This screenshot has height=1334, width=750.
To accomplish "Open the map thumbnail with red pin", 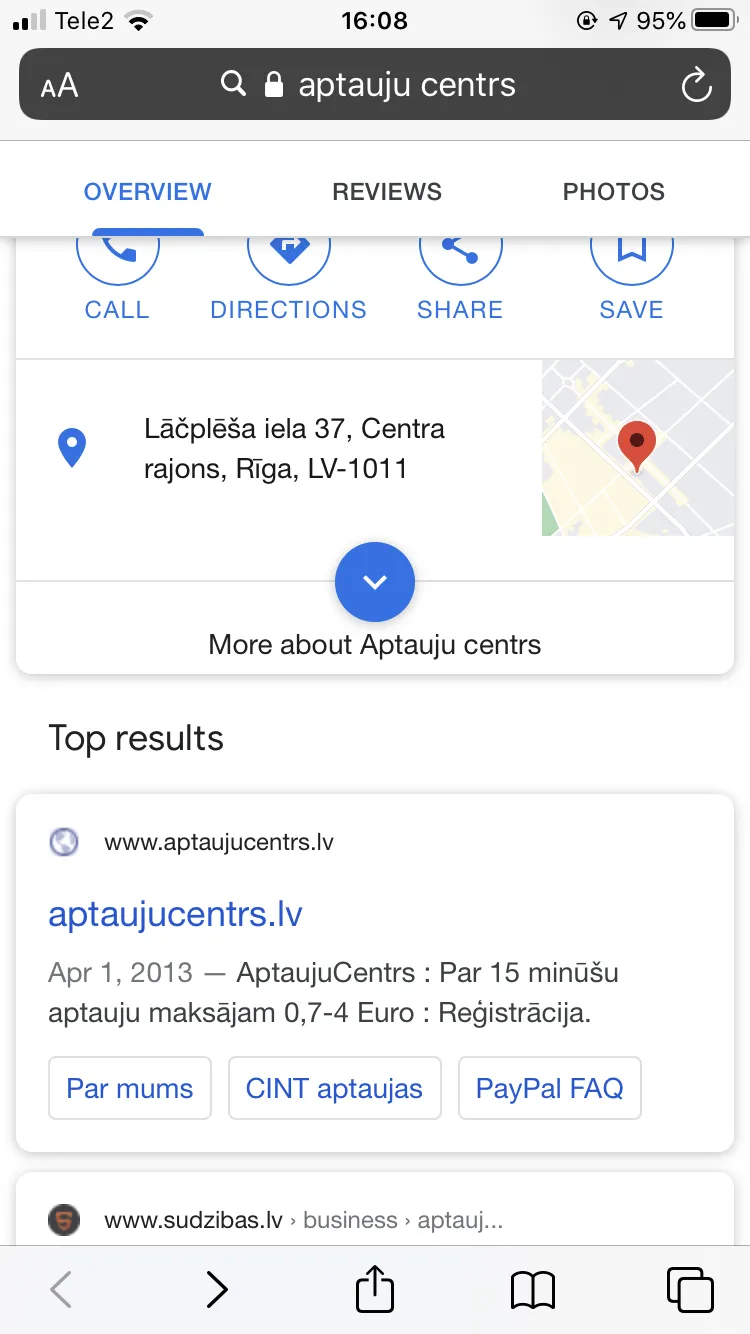I will pos(638,448).
